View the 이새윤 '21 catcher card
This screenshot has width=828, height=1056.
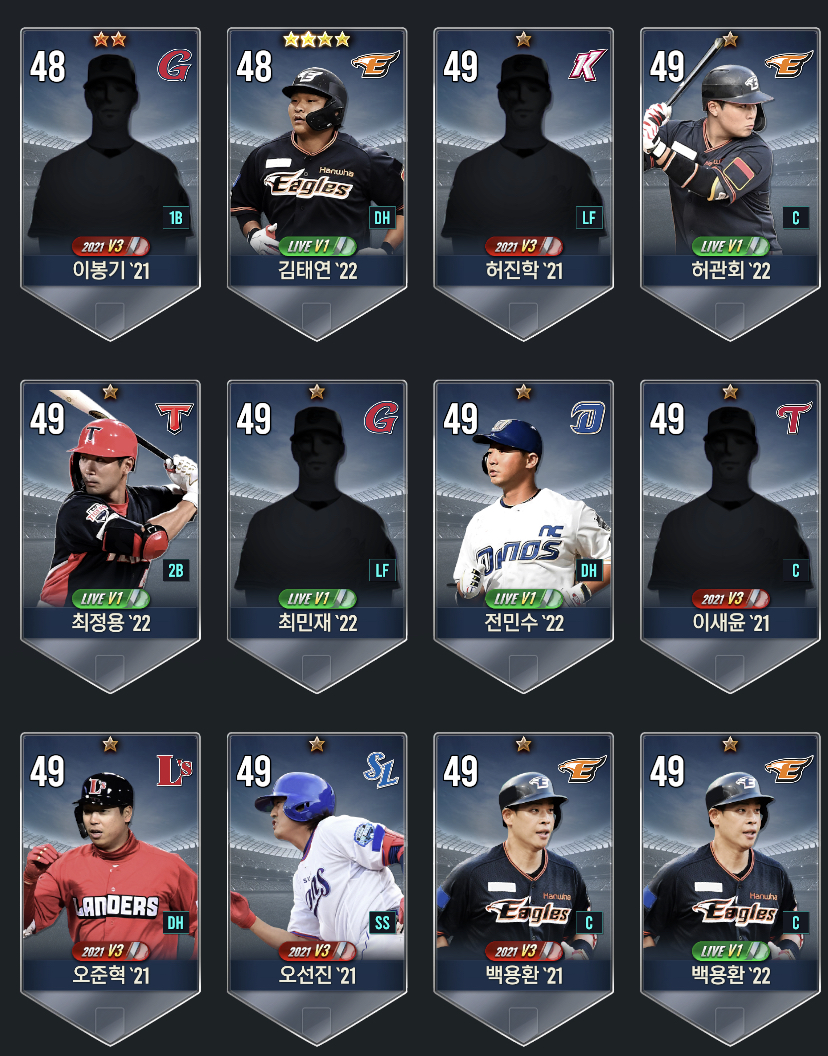click(730, 512)
